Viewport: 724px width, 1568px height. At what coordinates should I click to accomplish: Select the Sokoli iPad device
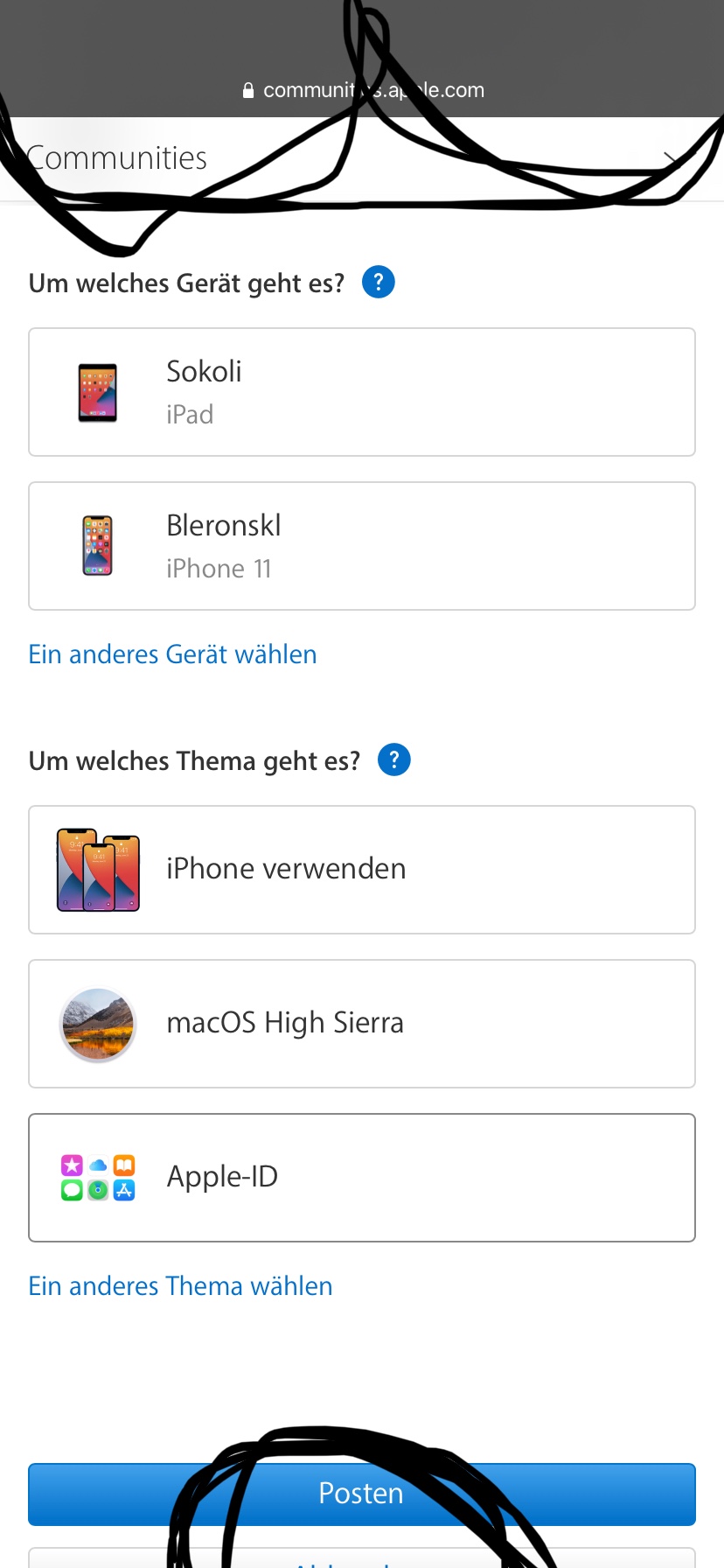361,392
